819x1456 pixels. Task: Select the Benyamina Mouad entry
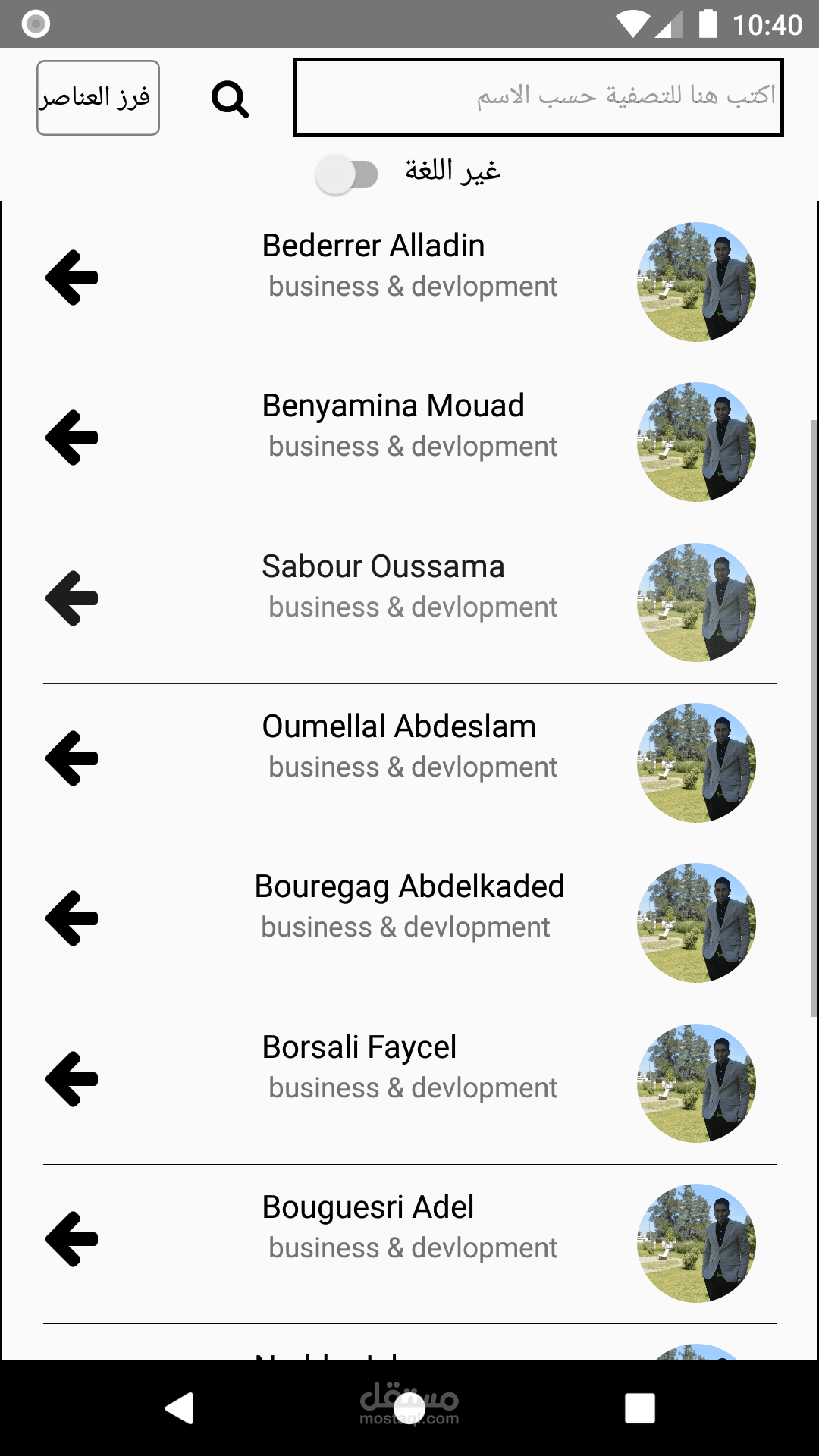[409, 442]
